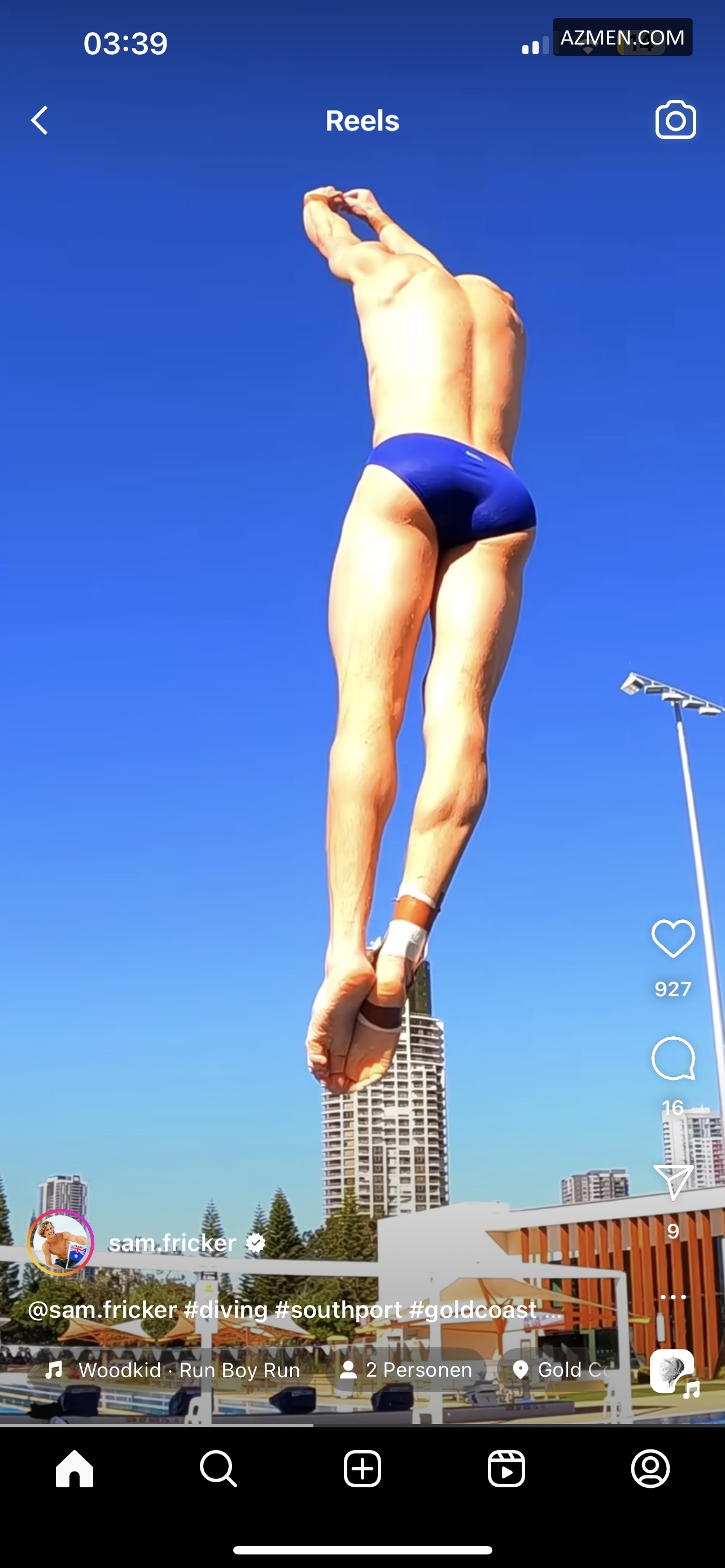Create a new post with the plus tab
Image resolution: width=725 pixels, height=1568 pixels.
point(362,1469)
